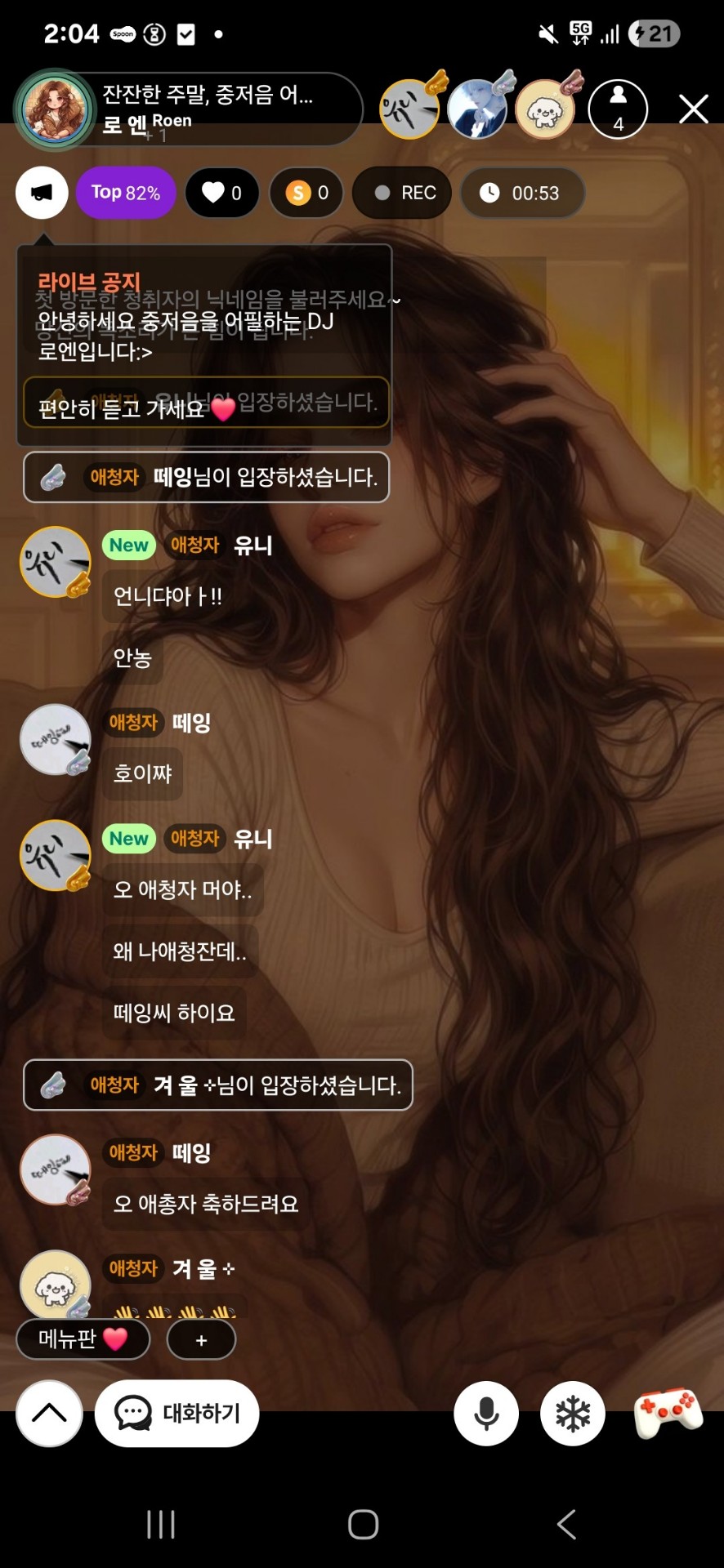
Task: Select the microphone icon at the bottom
Action: click(485, 1414)
